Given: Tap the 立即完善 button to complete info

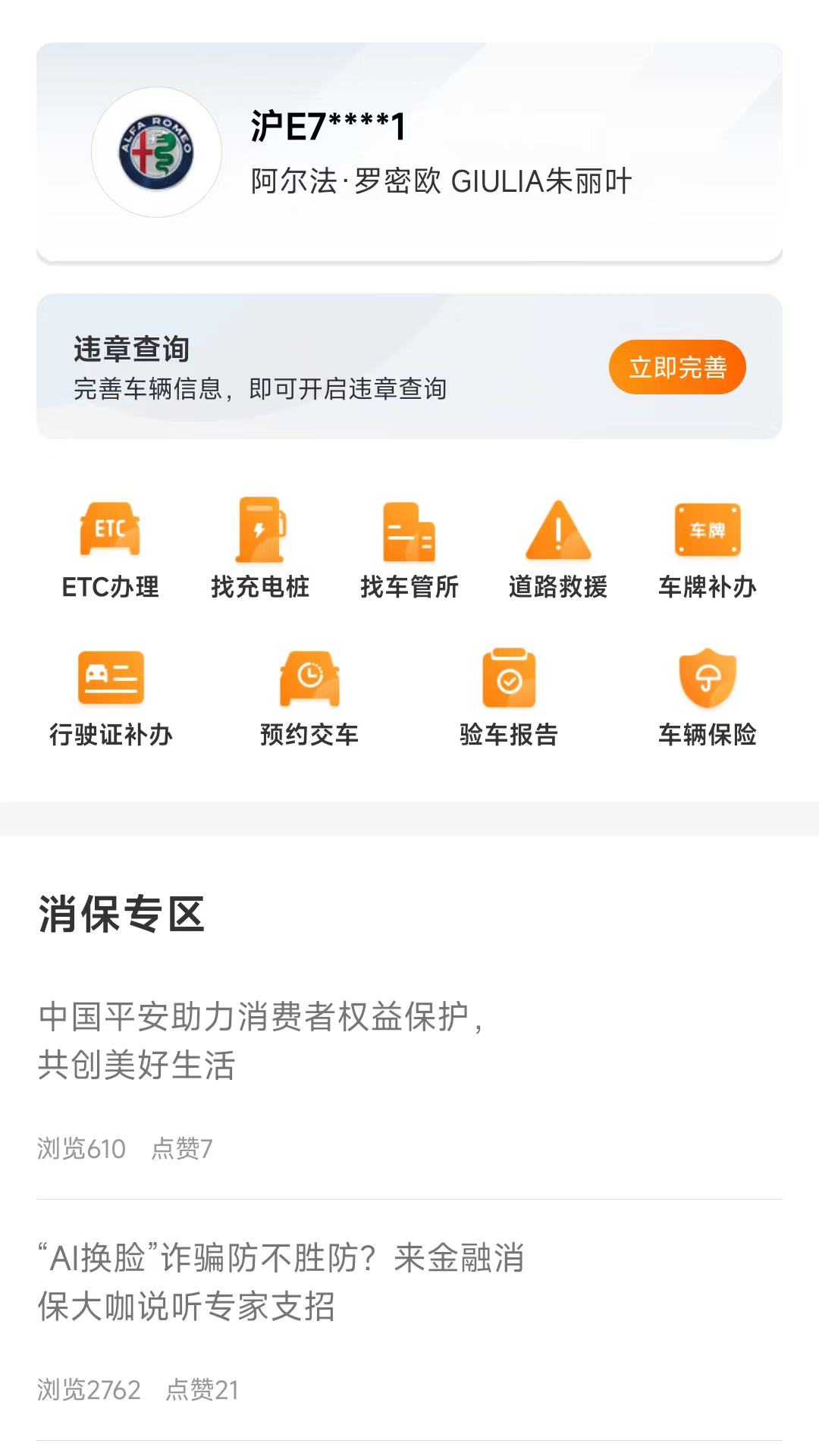Looking at the screenshot, I should [x=677, y=366].
